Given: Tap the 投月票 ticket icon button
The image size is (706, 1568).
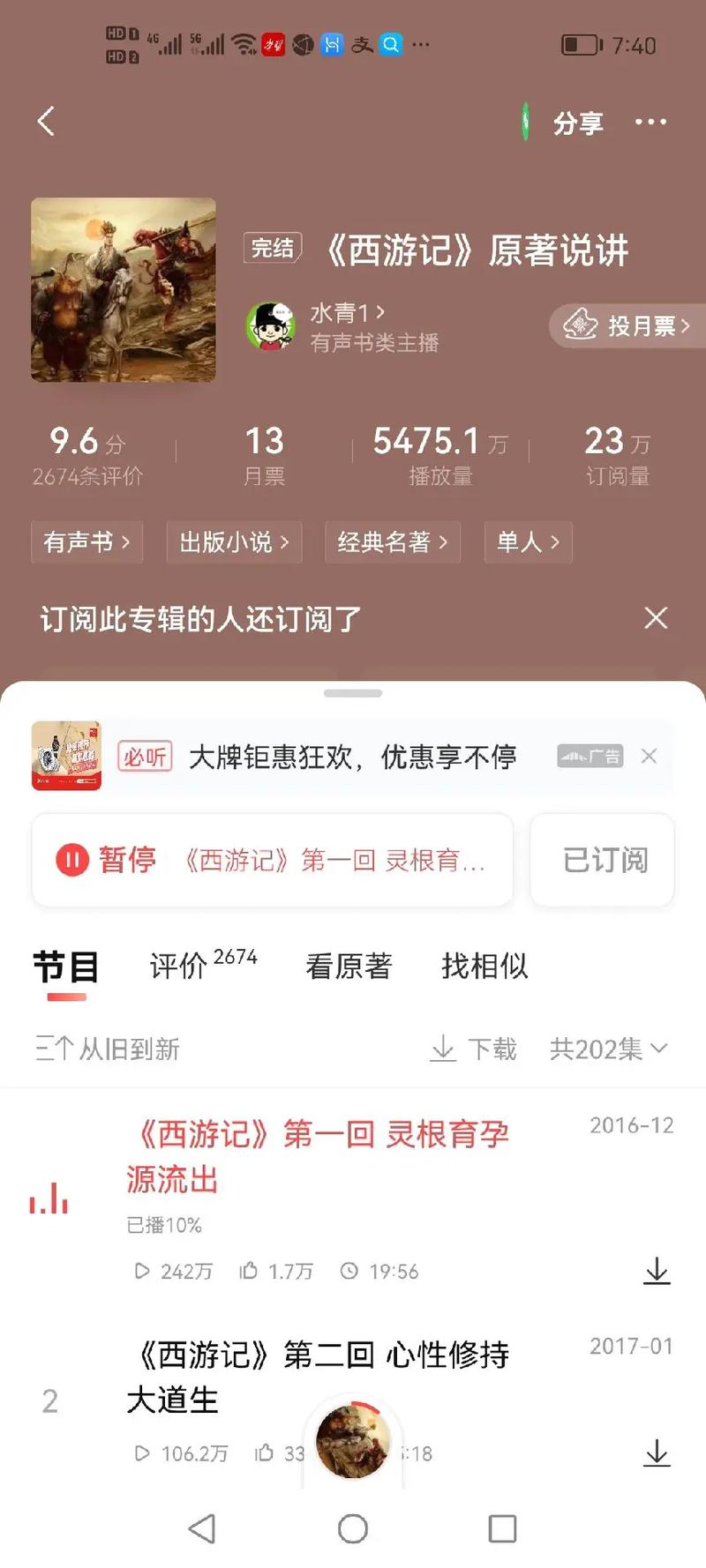Looking at the screenshot, I should coord(582,325).
